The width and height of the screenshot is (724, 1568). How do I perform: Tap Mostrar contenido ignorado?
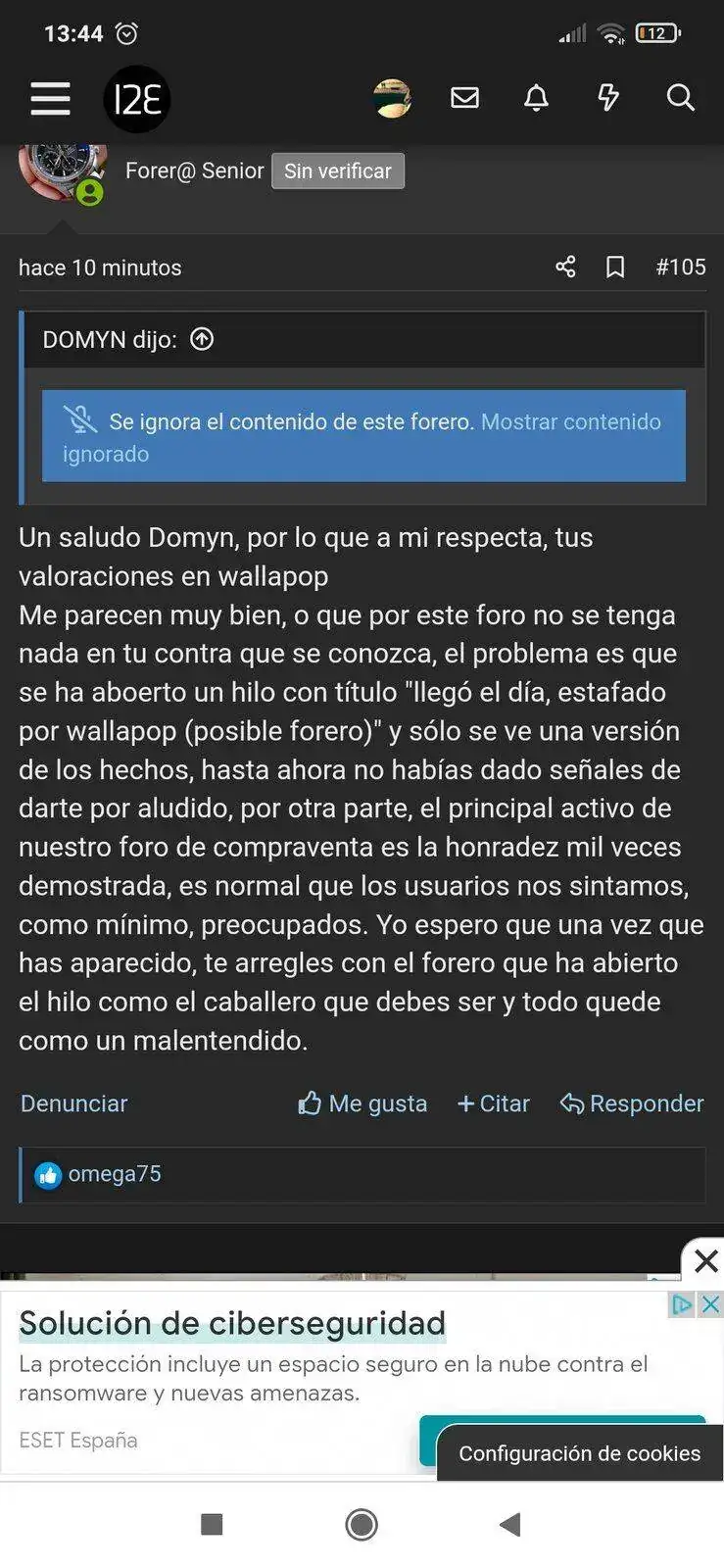point(571,422)
